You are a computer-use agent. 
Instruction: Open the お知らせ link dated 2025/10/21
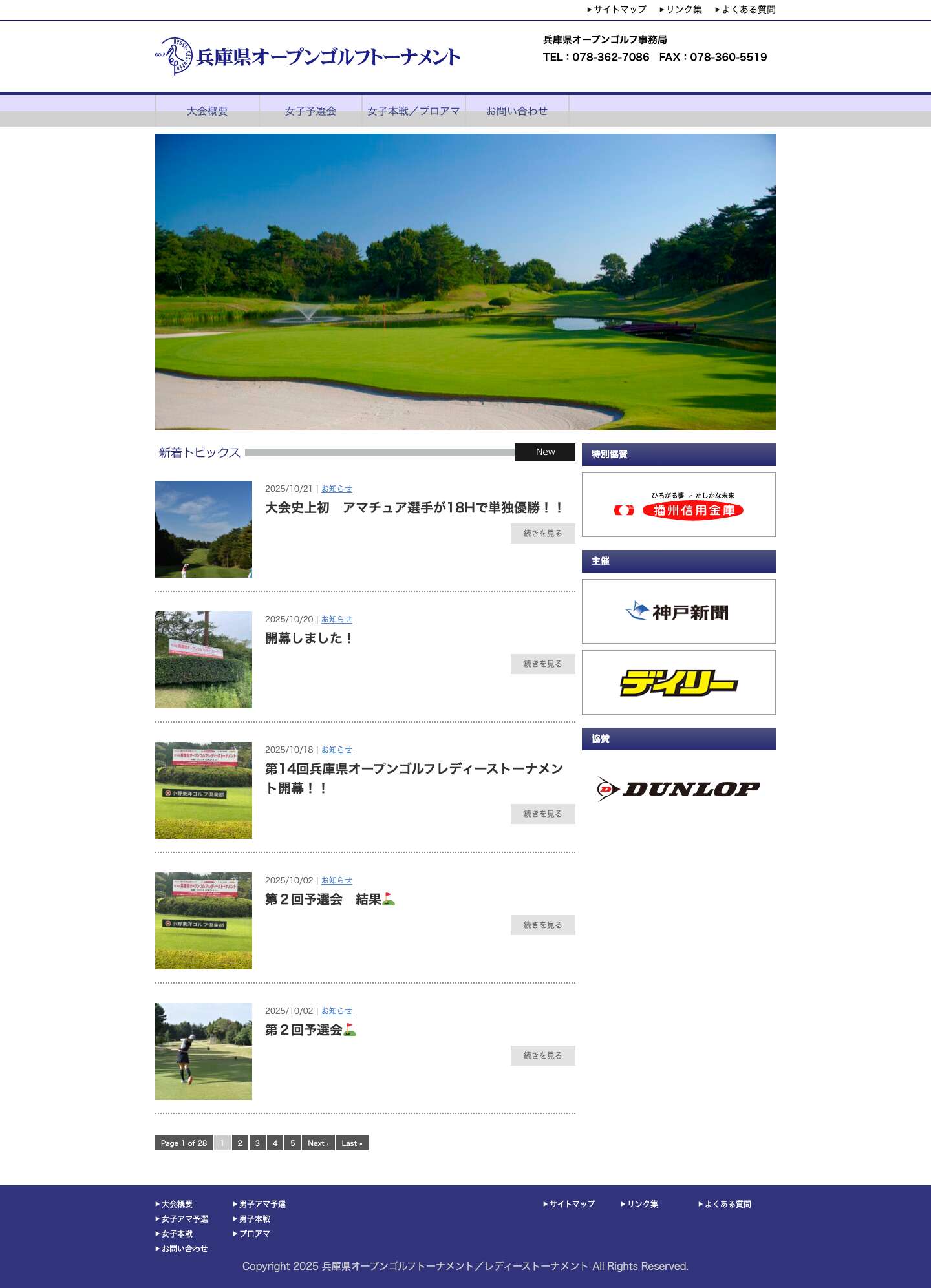click(x=336, y=489)
